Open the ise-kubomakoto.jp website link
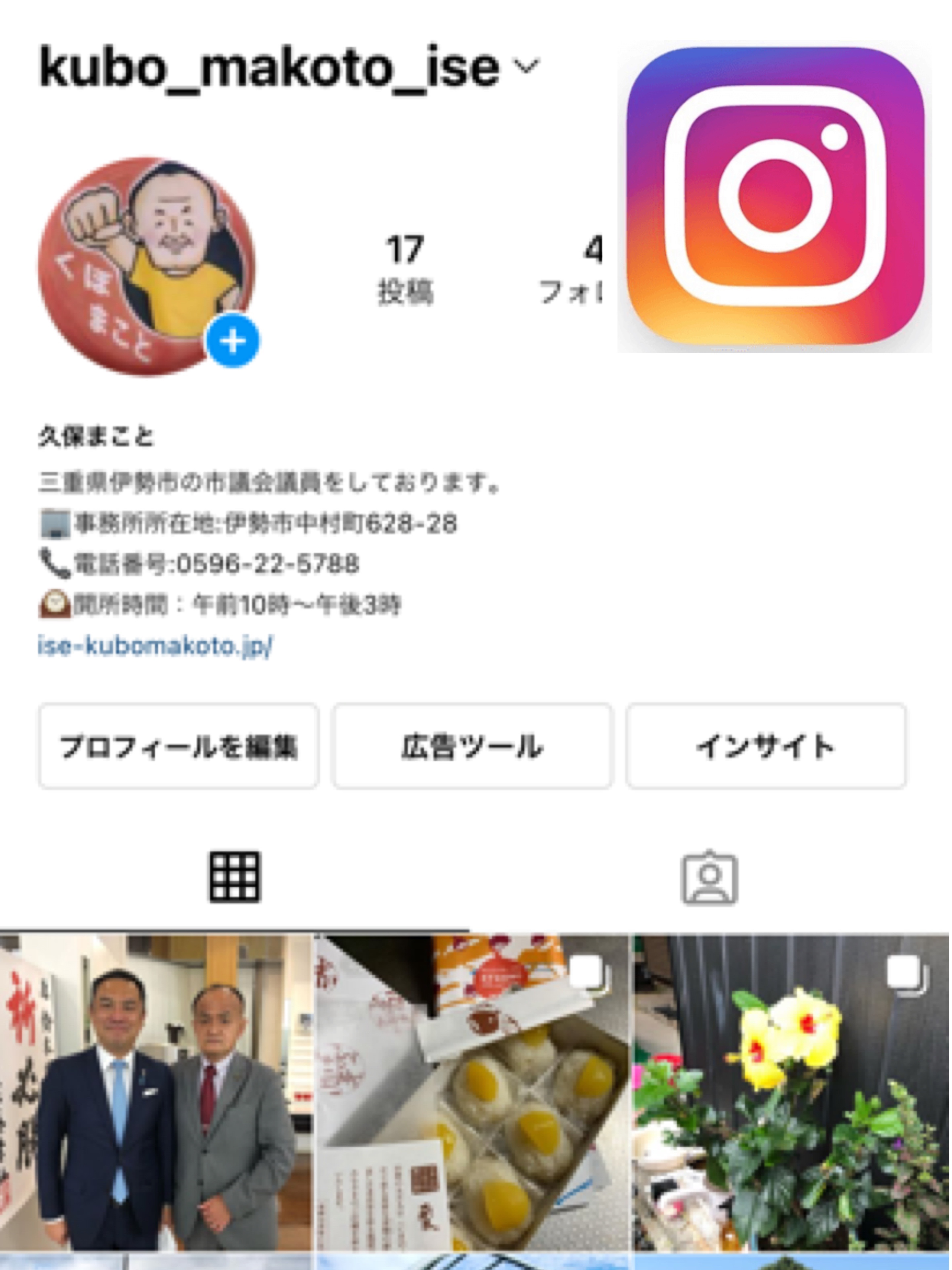 click(x=155, y=646)
